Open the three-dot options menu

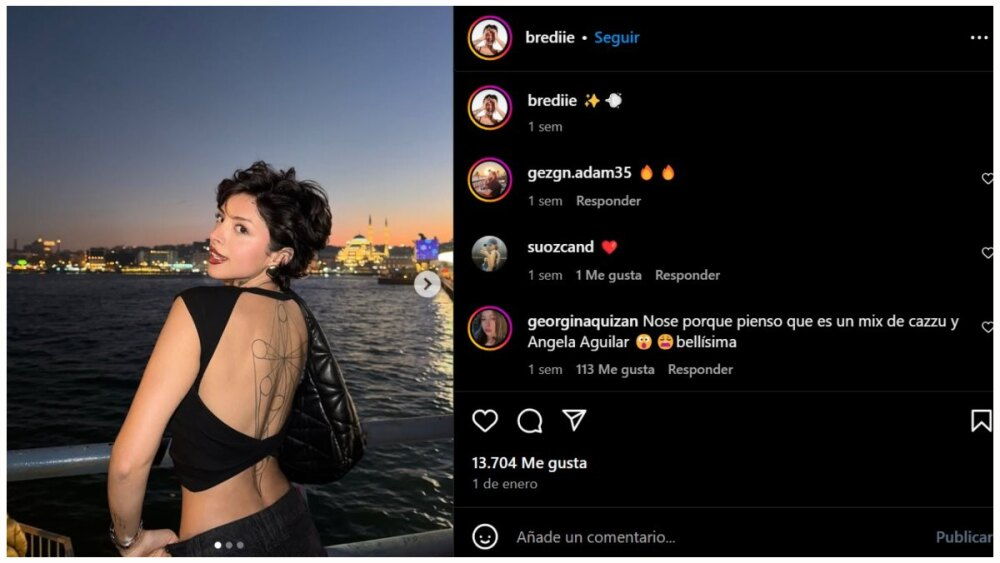pos(978,38)
